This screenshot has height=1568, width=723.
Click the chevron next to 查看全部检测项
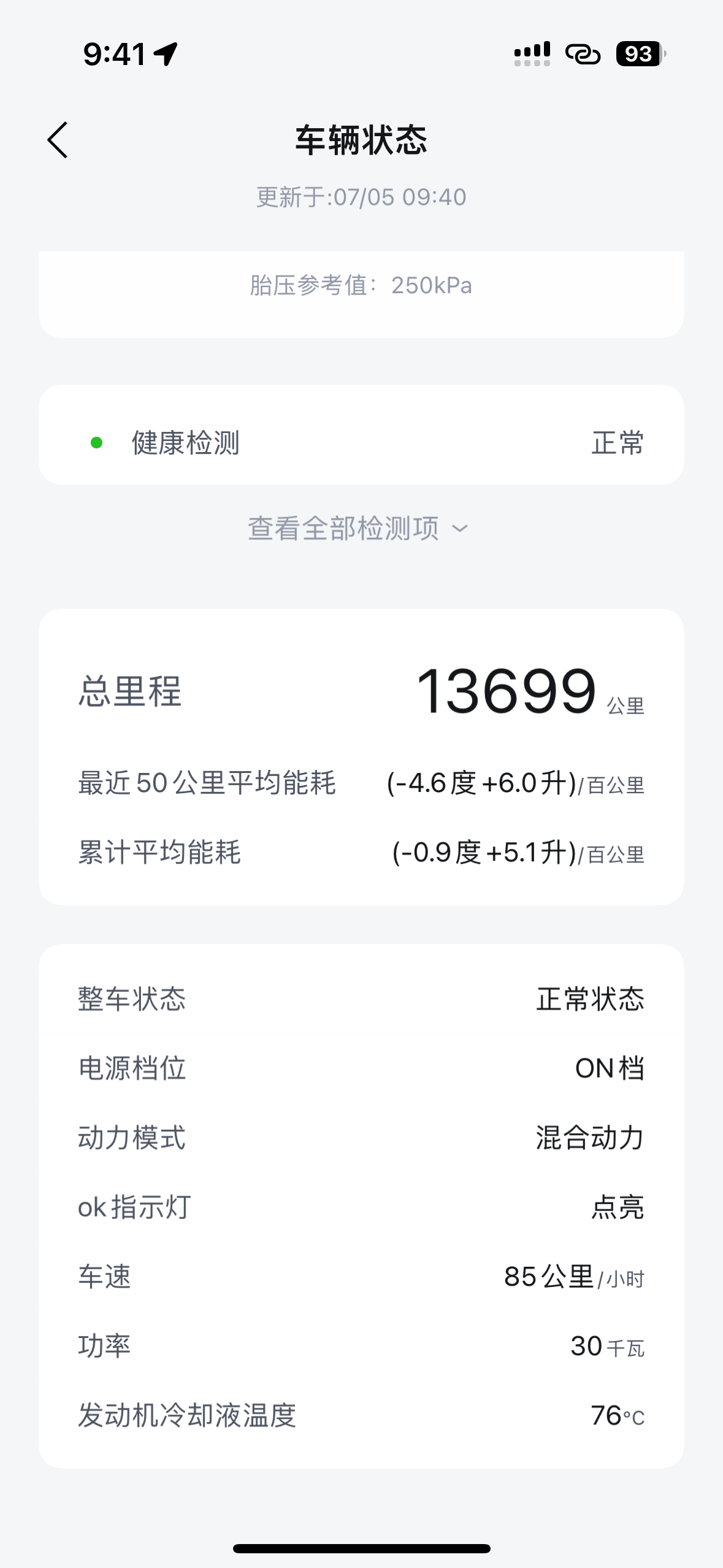[x=459, y=530]
